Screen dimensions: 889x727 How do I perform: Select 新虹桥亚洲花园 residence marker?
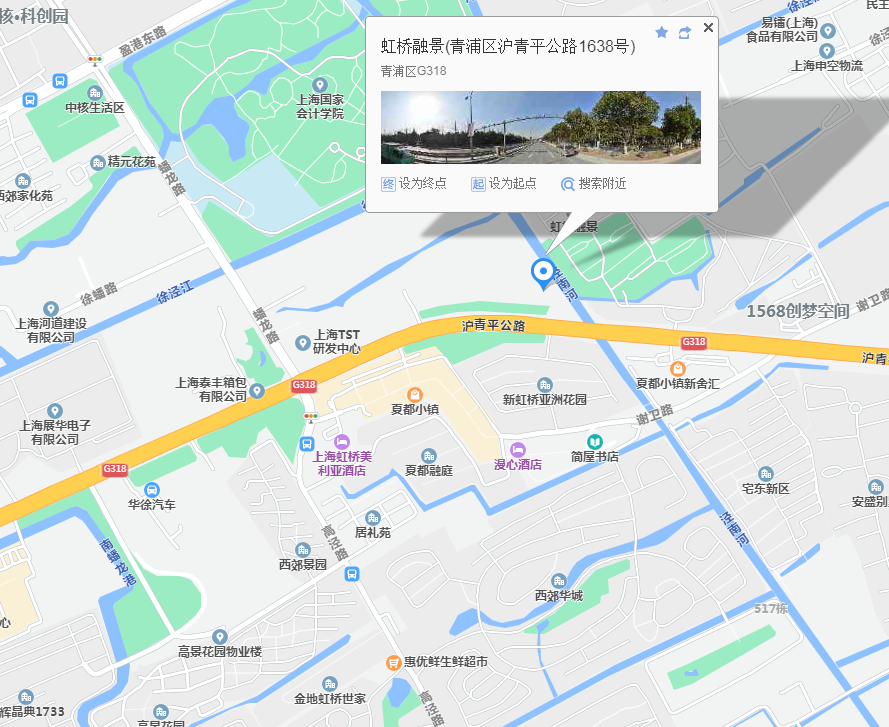(x=545, y=385)
